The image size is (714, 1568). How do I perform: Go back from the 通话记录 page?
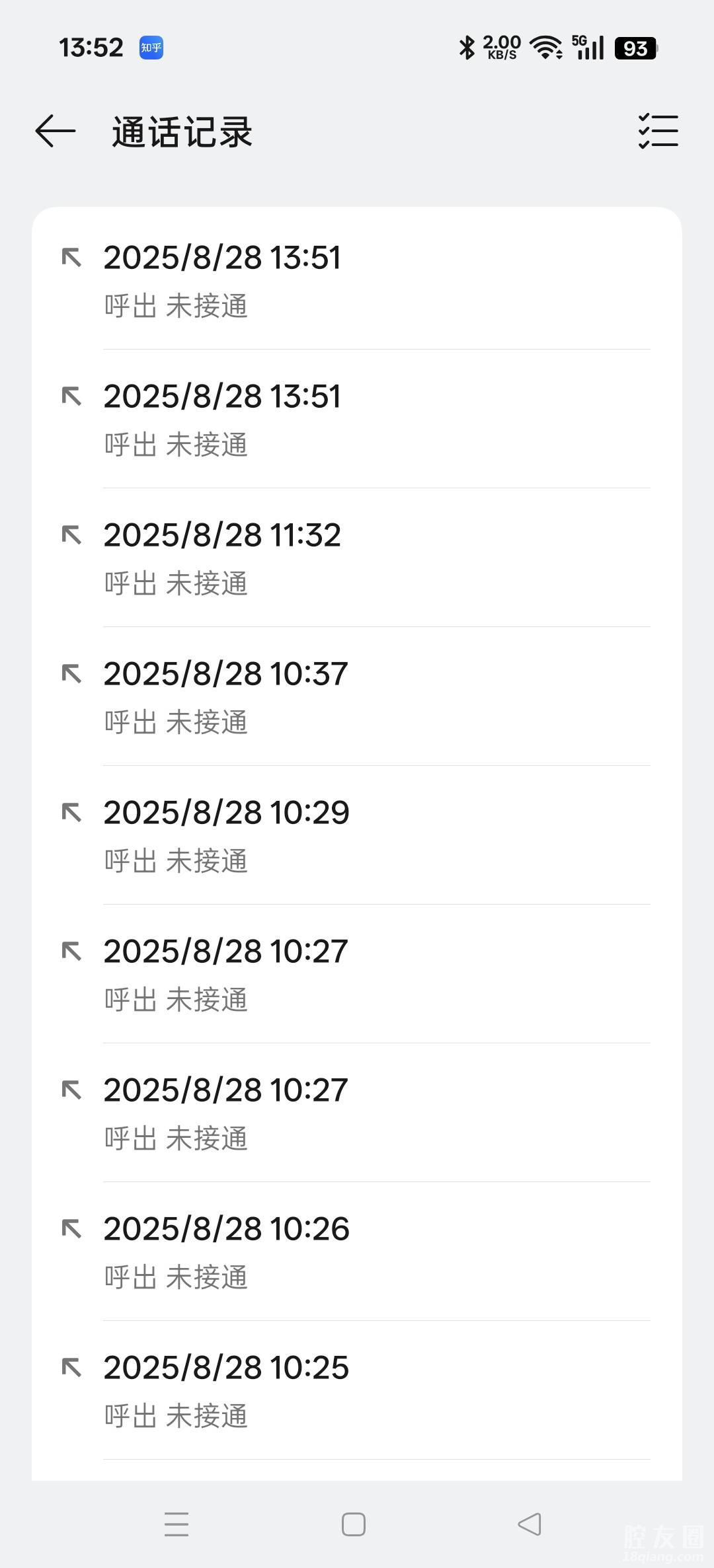click(56, 131)
